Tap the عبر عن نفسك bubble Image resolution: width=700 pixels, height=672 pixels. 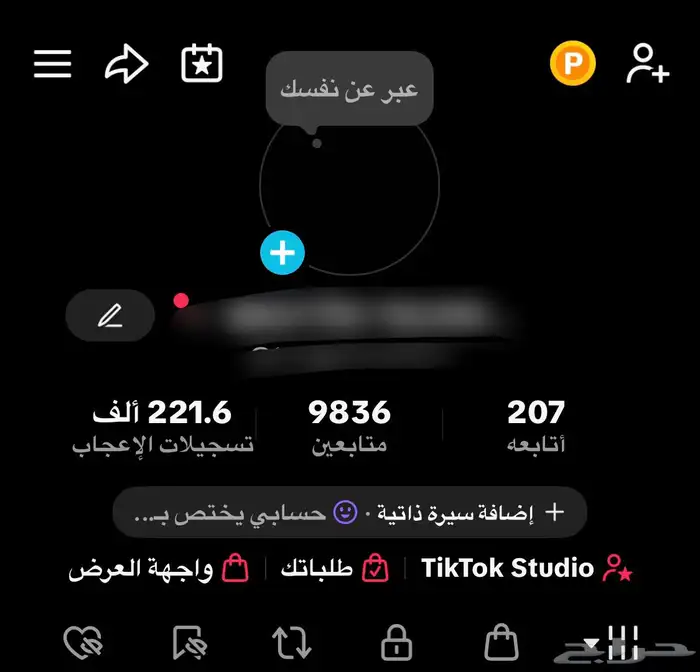coord(349,91)
